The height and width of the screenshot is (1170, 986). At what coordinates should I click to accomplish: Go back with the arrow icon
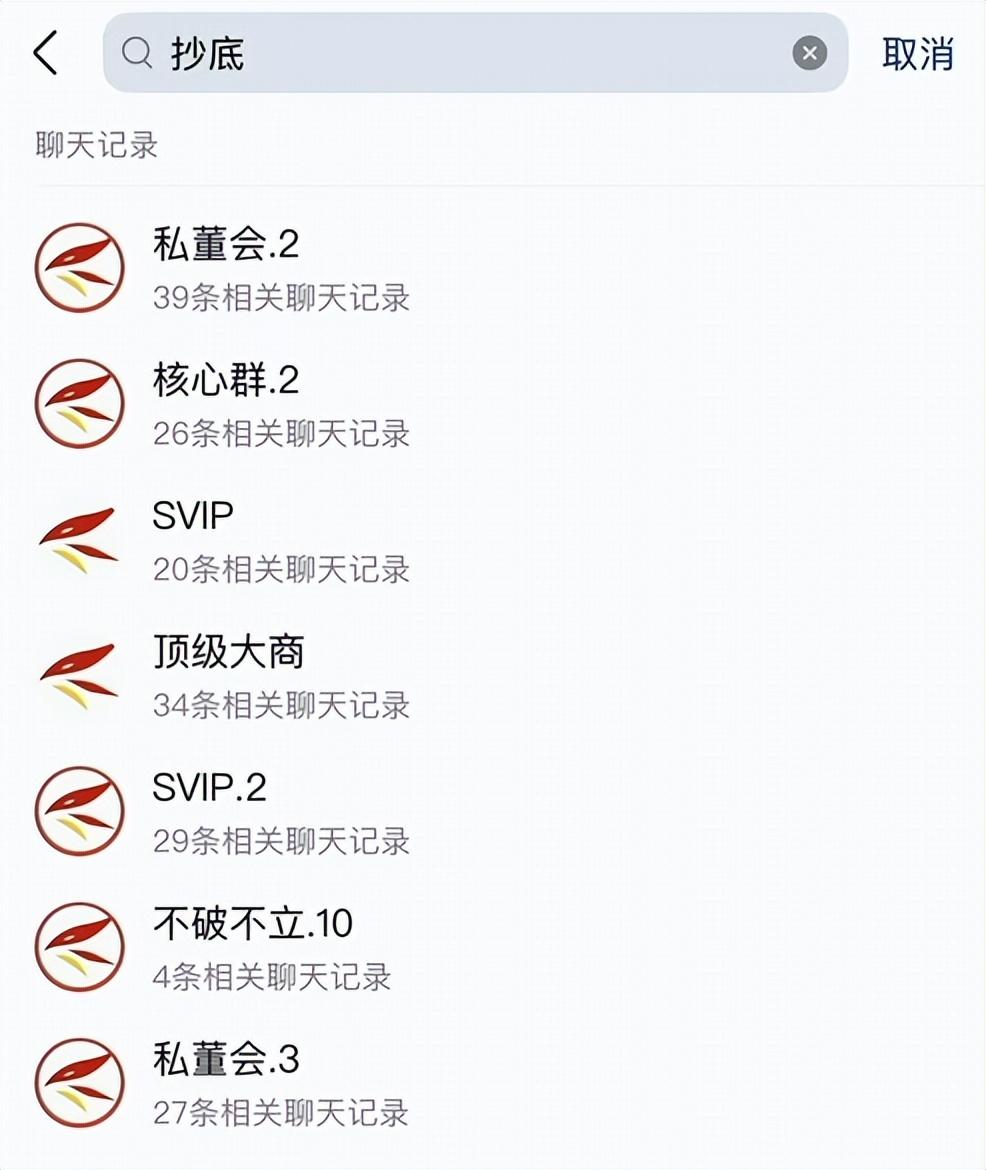[x=46, y=53]
